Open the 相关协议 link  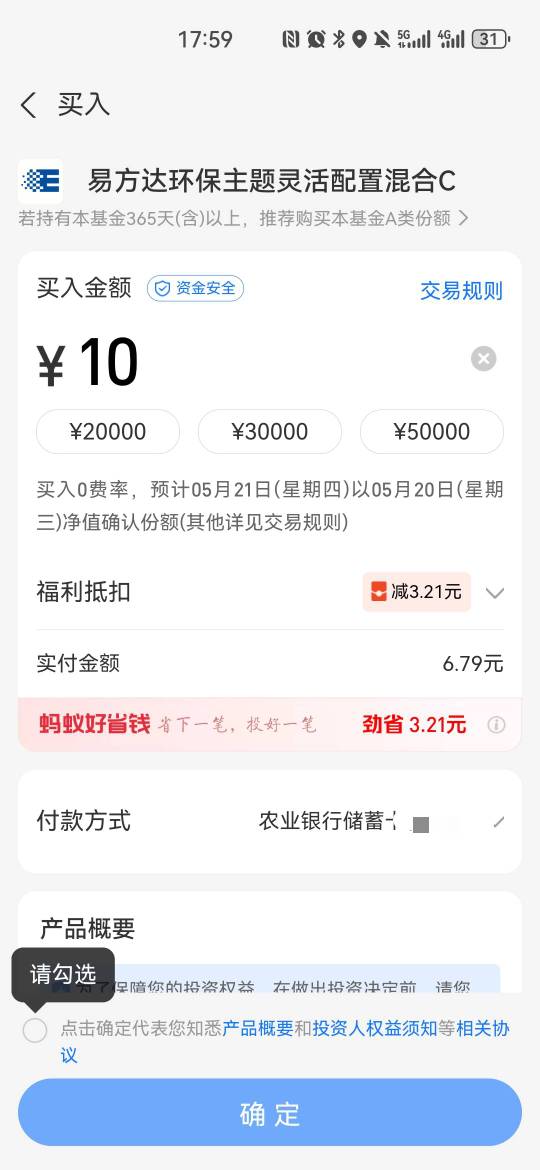click(483, 1029)
